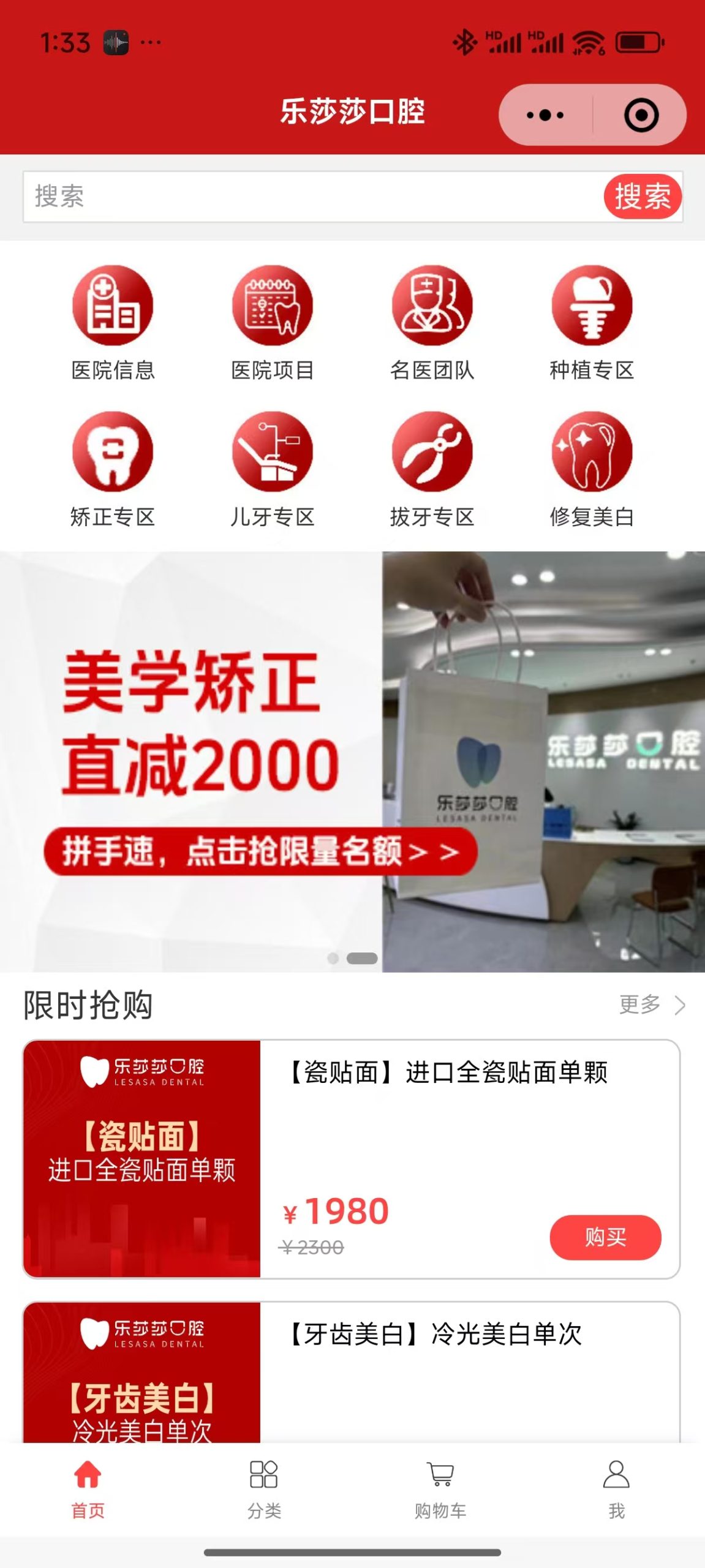
Task: Buy the 进口全瓷贴面单颗 item
Action: click(605, 1237)
